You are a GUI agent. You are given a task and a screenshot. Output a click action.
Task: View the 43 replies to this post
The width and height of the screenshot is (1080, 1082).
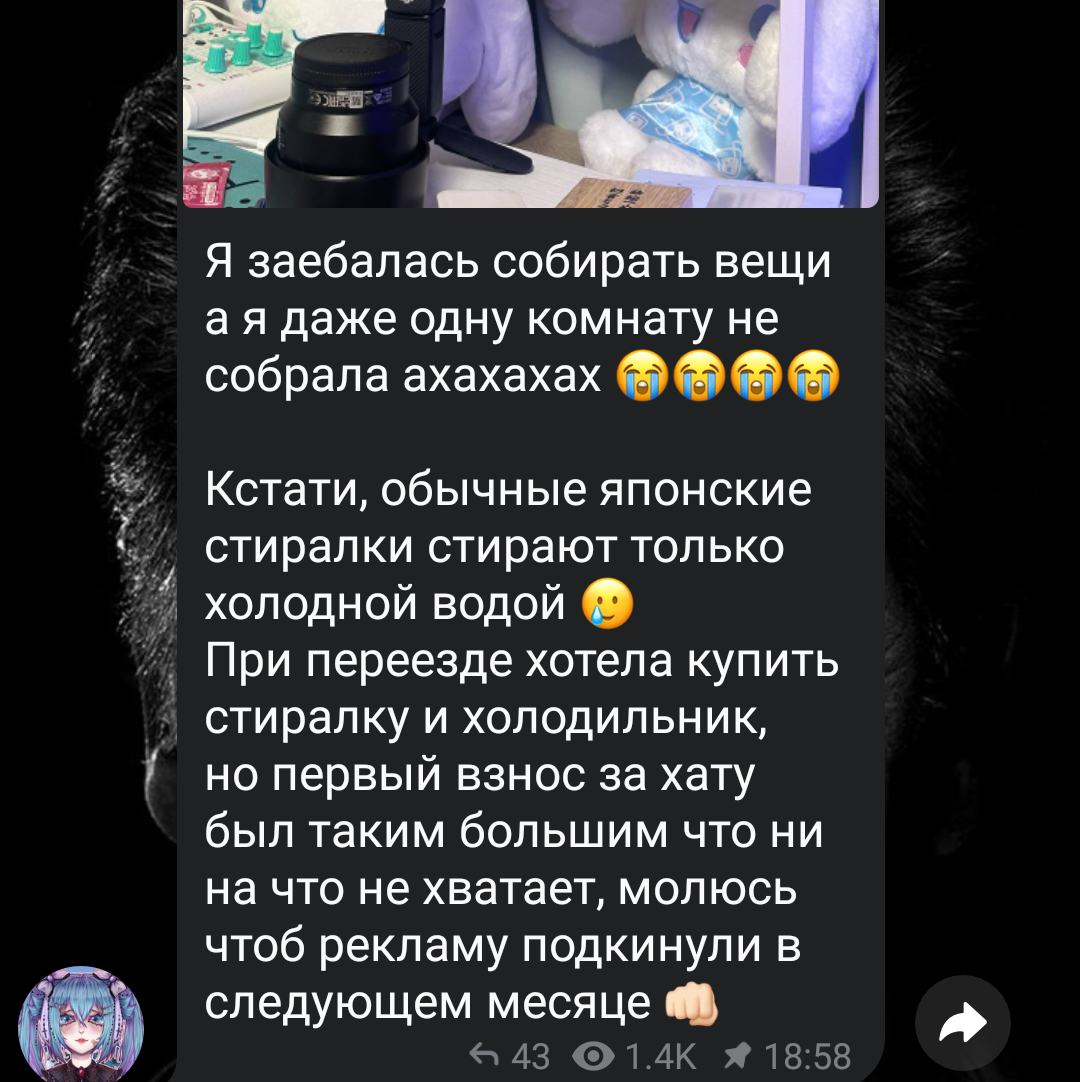509,1056
